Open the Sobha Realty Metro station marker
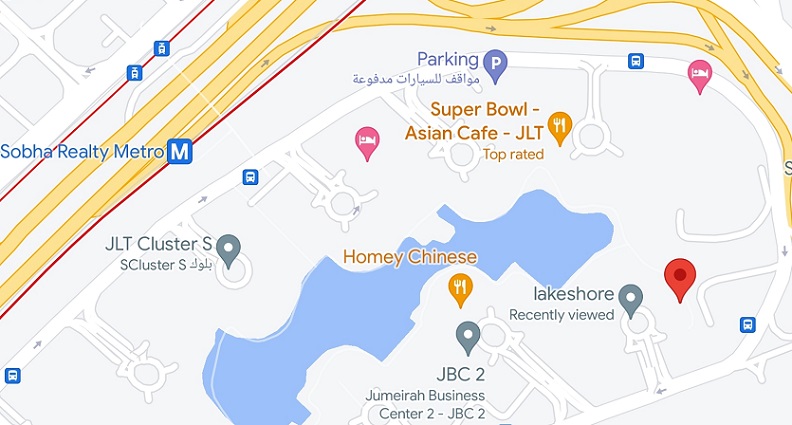The image size is (792, 425). [x=180, y=152]
